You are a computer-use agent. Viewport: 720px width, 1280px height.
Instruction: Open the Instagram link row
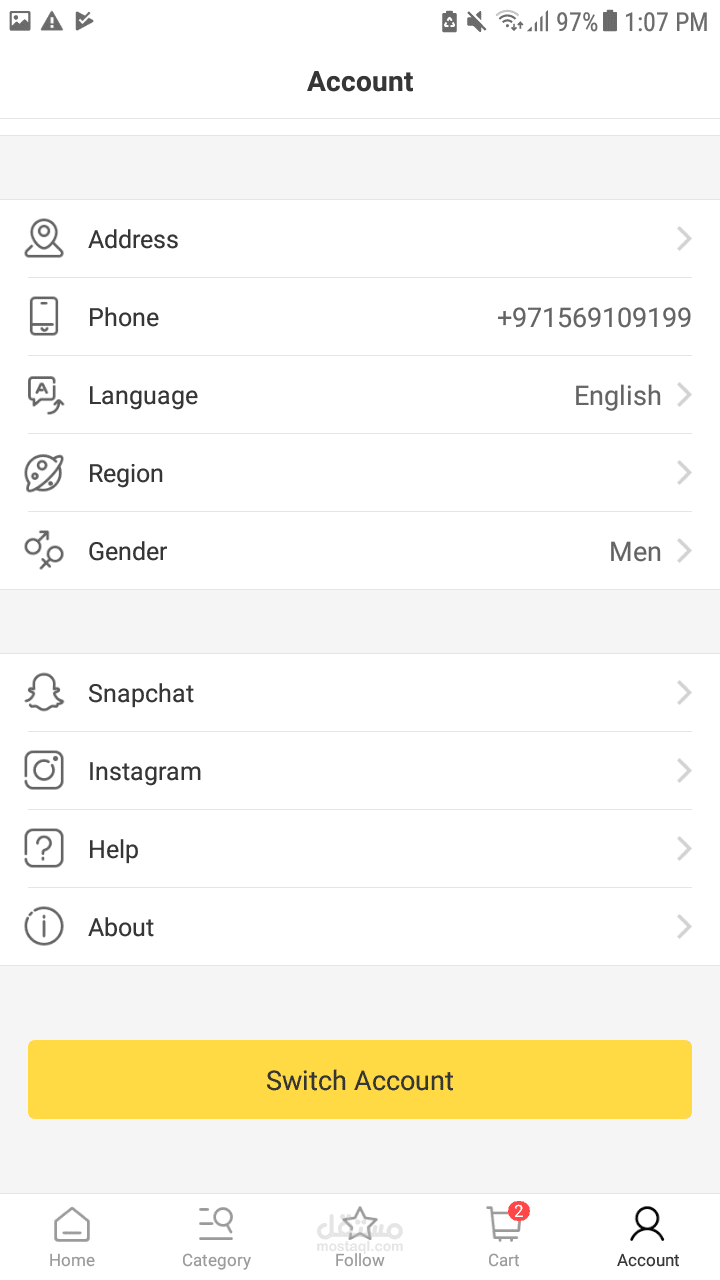pos(360,771)
